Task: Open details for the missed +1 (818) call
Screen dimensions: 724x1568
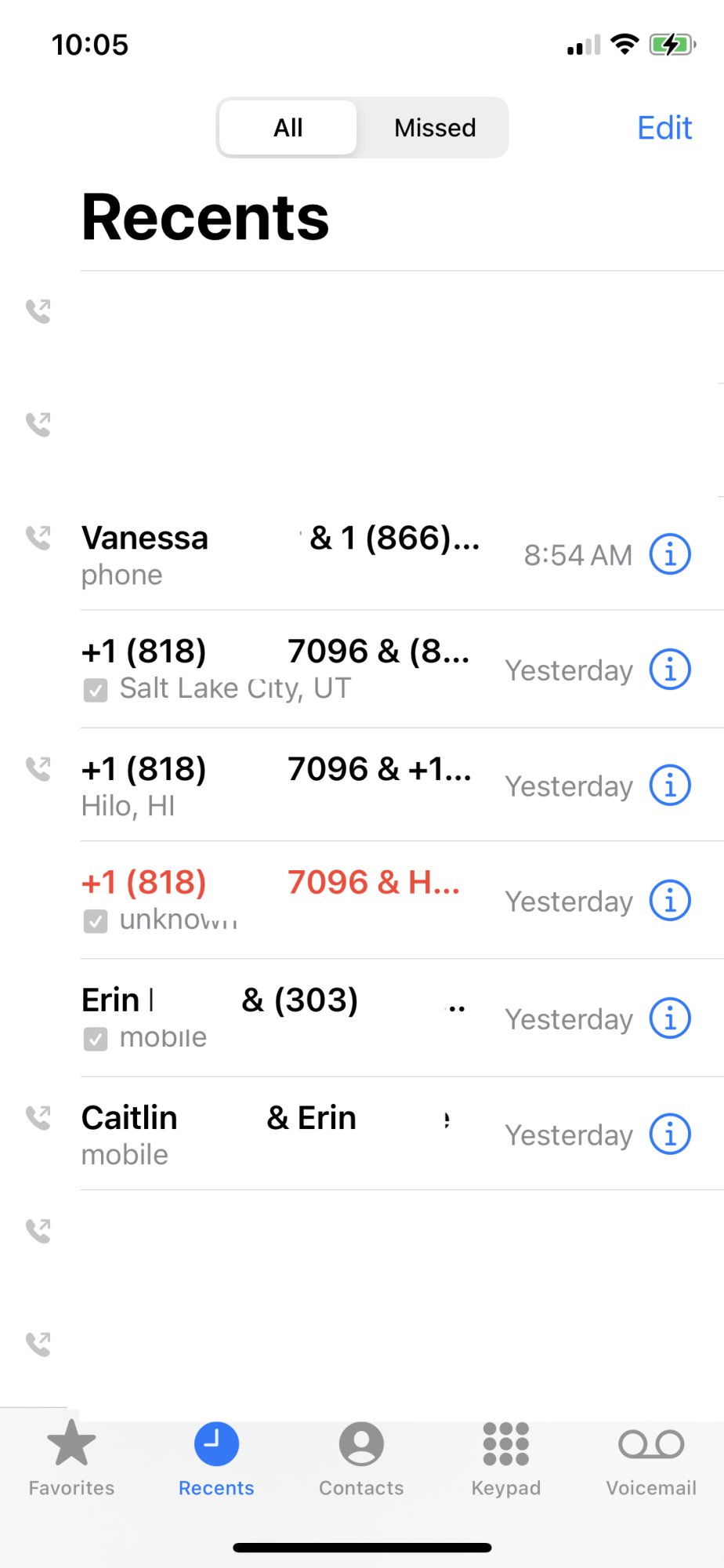Action: point(670,901)
